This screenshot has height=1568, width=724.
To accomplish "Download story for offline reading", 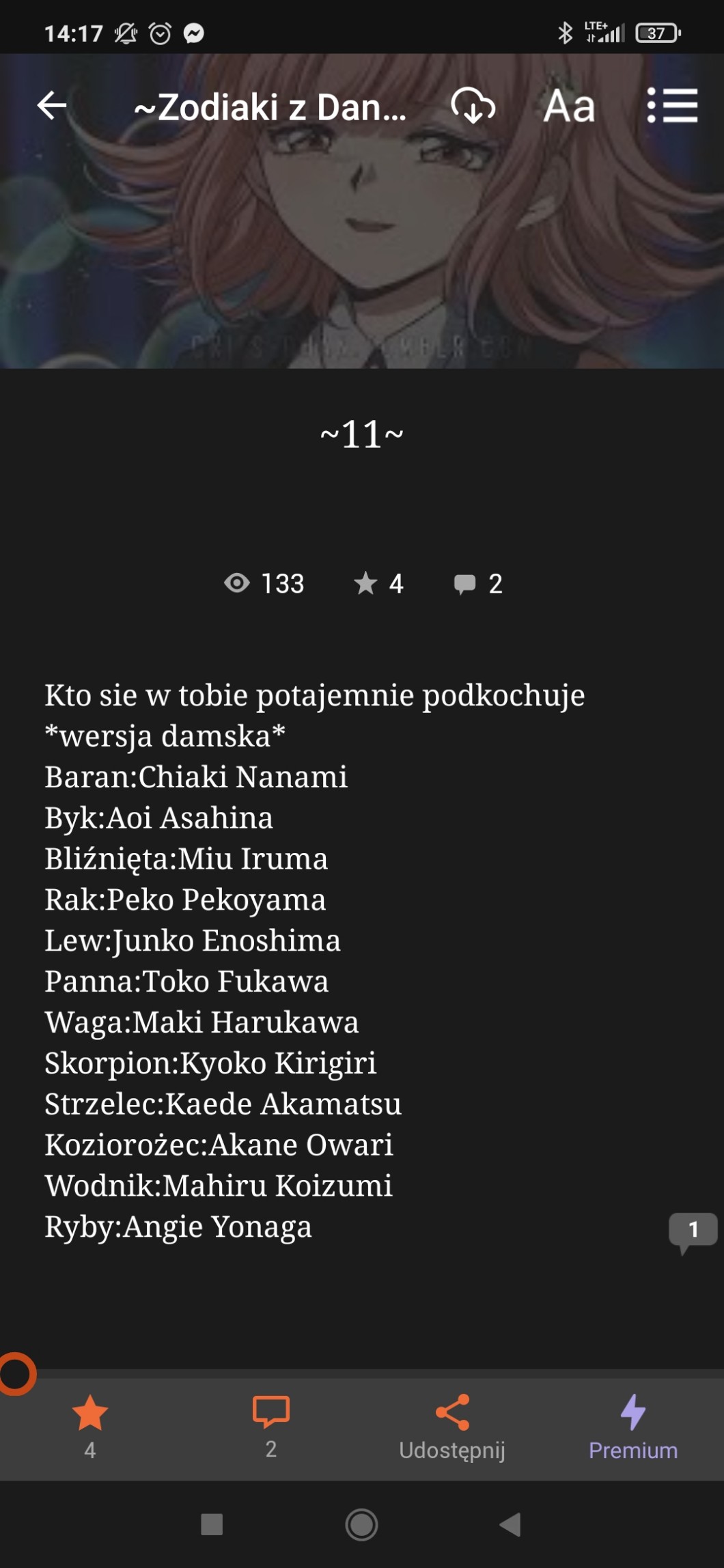I will click(473, 106).
